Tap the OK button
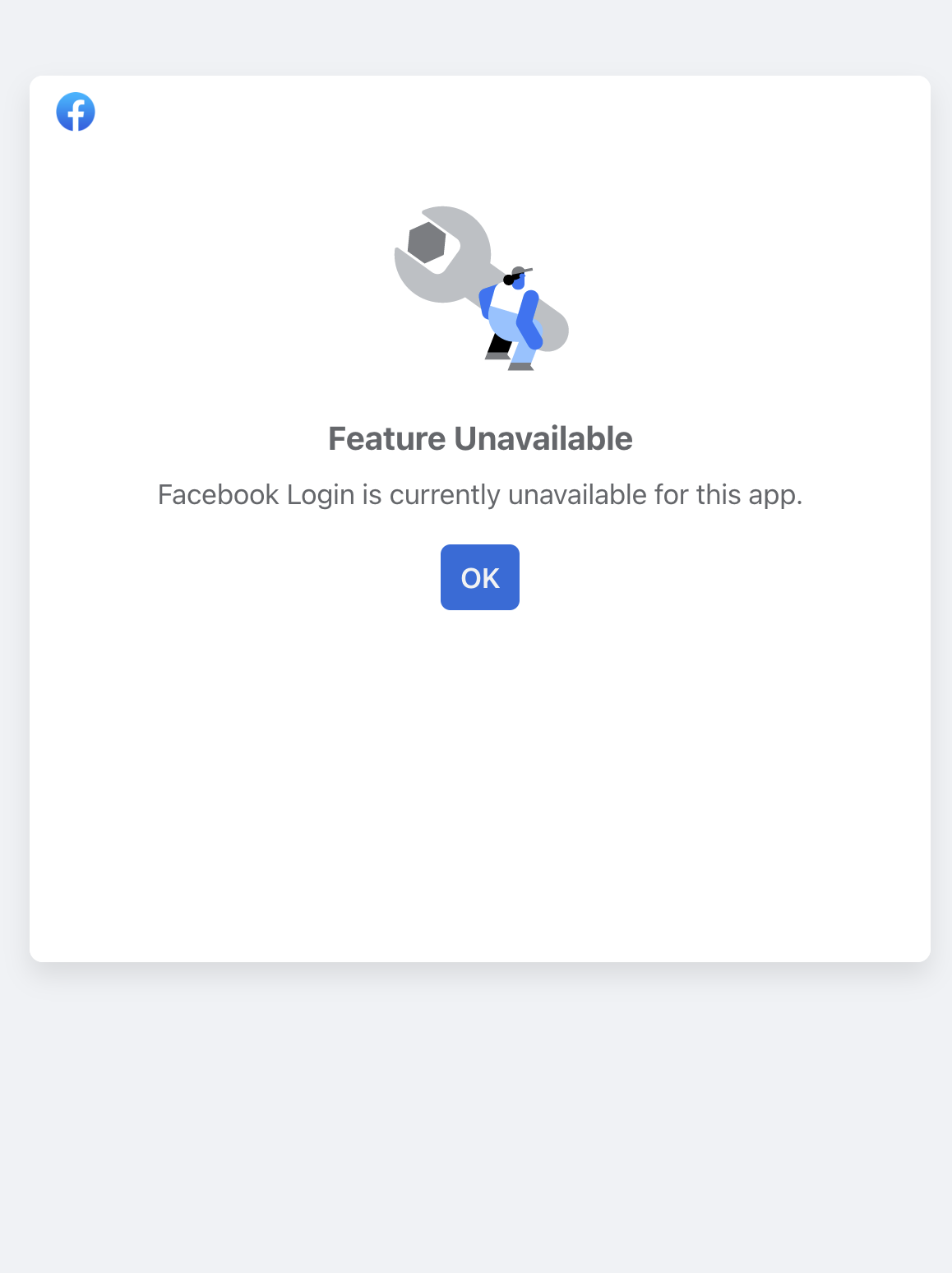This screenshot has height=1273, width=952. coord(479,577)
